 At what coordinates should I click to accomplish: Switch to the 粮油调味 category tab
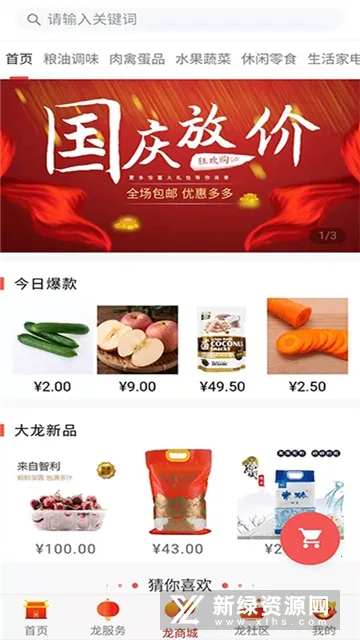click(71, 59)
